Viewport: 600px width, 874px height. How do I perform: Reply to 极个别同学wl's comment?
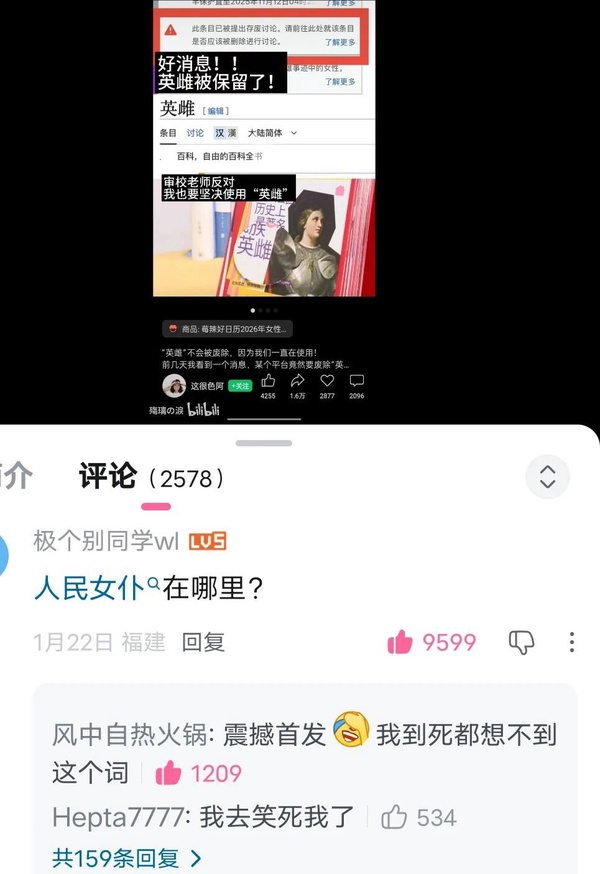[x=203, y=642]
